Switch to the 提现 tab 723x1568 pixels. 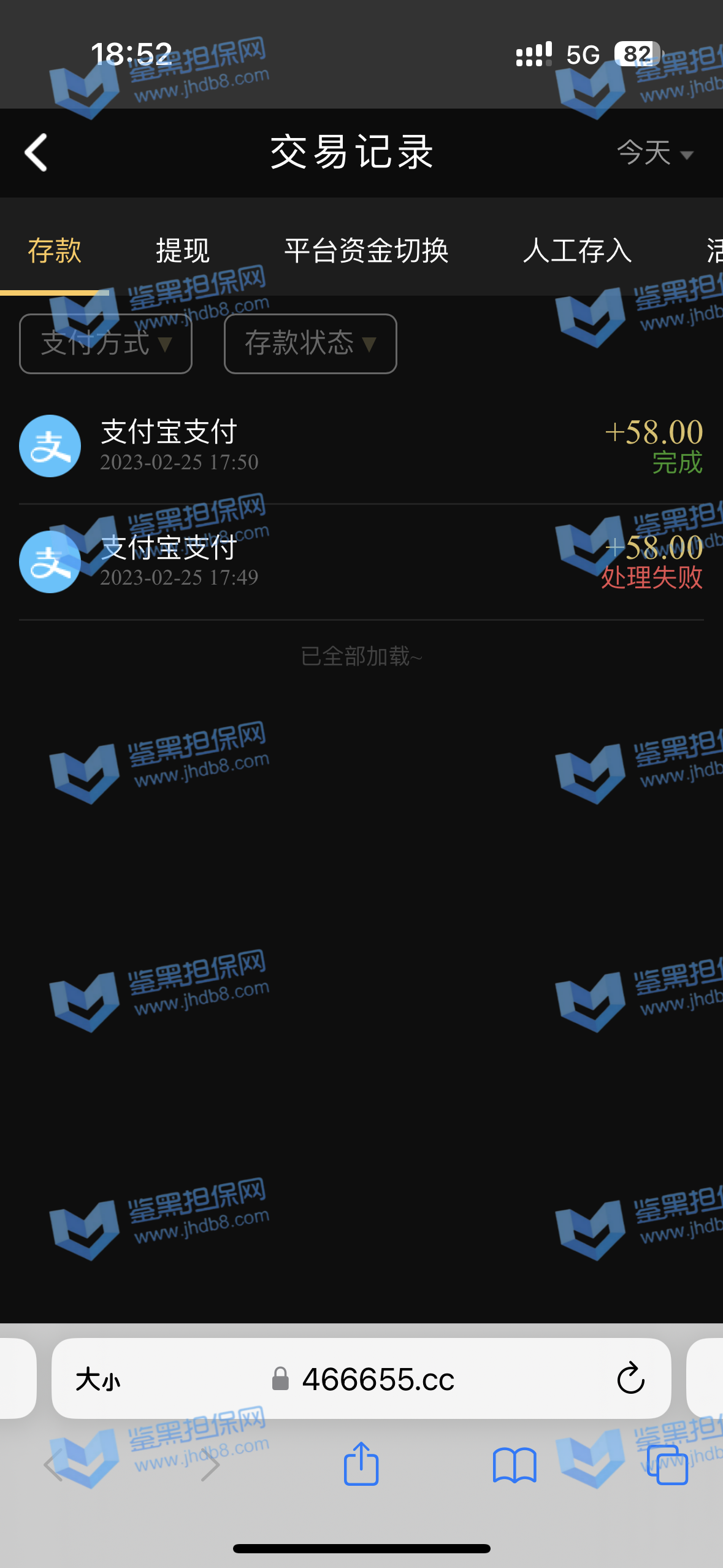[182, 251]
